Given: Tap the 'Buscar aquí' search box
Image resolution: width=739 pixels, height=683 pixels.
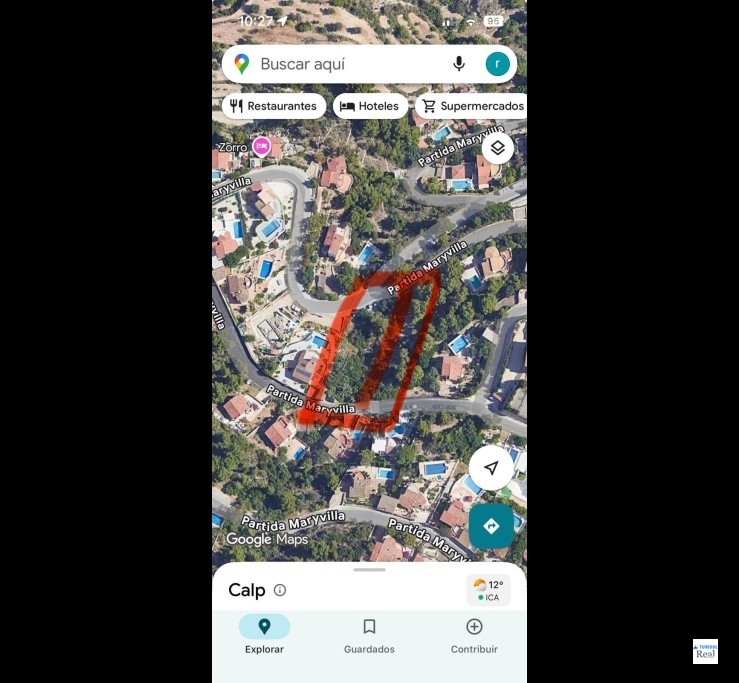Looking at the screenshot, I should click(x=340, y=64).
